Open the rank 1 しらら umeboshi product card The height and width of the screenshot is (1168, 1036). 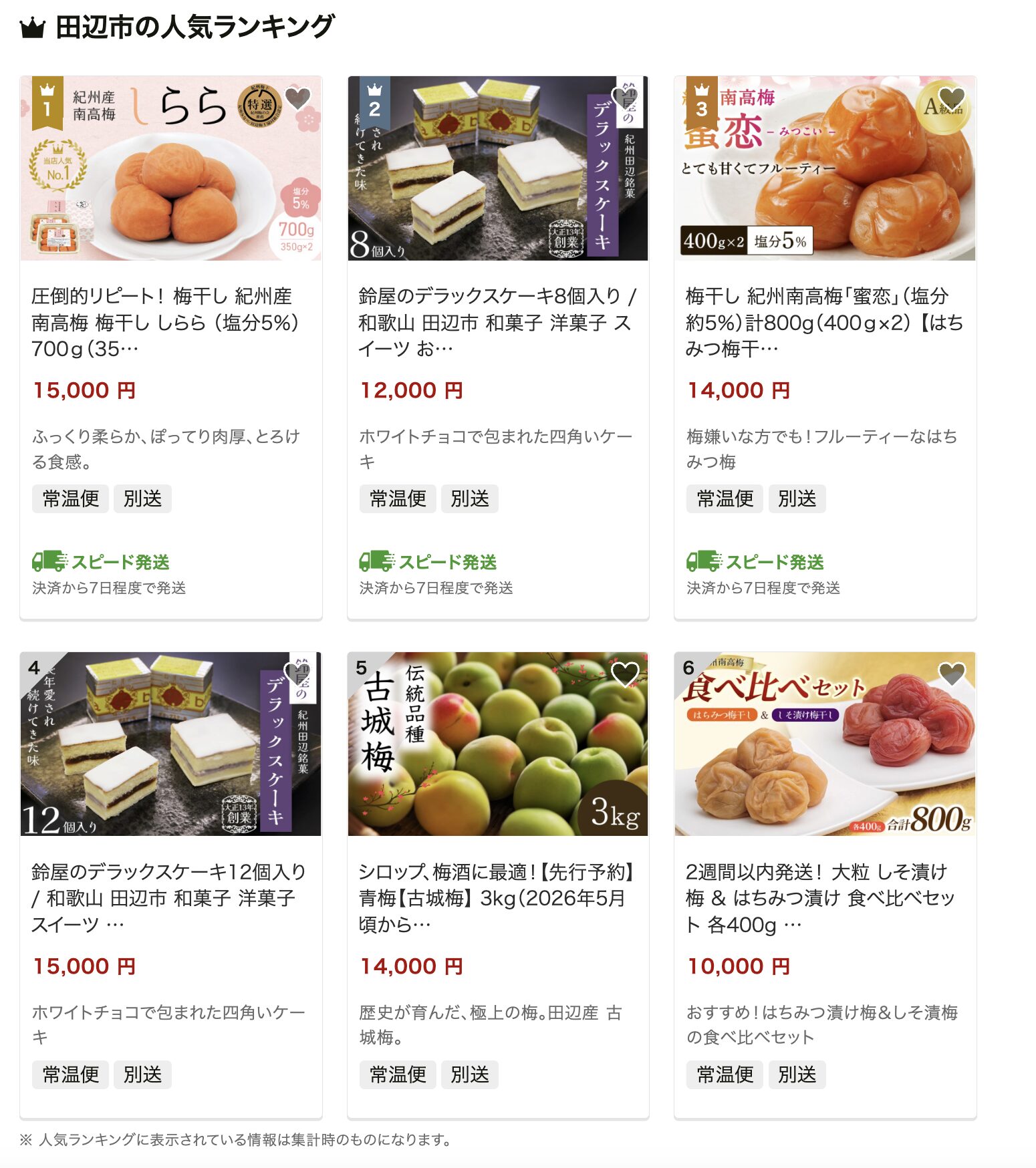170,322
